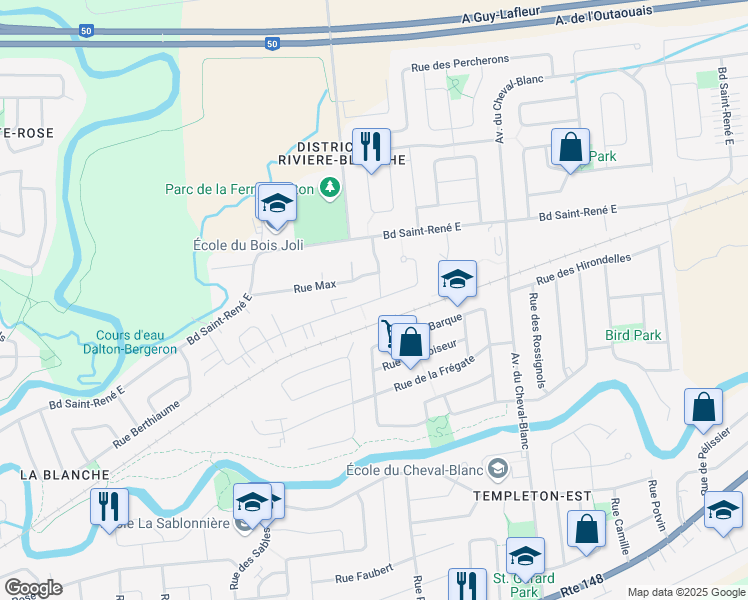Open the school marker at École du Bois Joli
Image resolution: width=748 pixels, height=600 pixels.
[x=276, y=204]
